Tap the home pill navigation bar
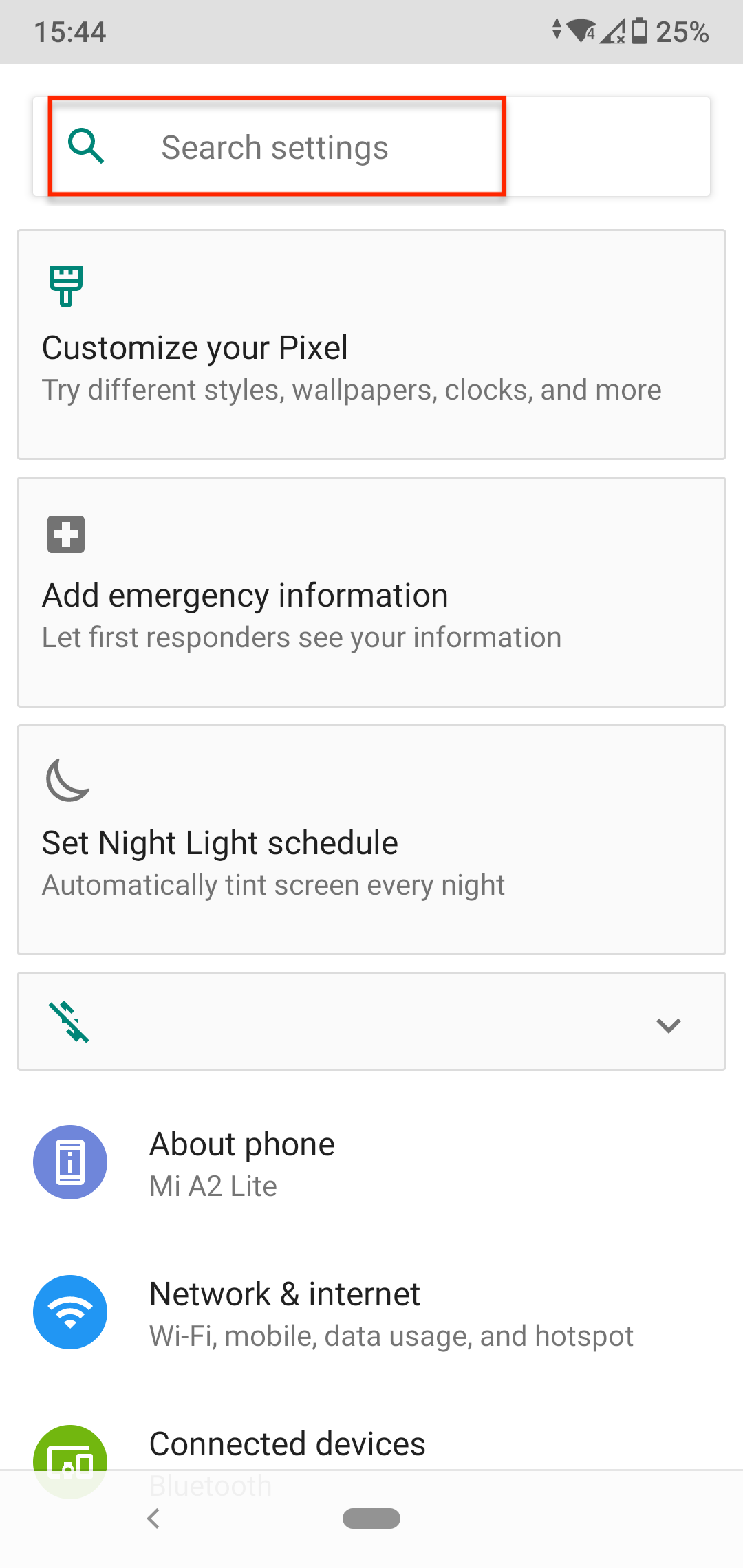The image size is (743, 1568). pyautogui.click(x=371, y=1519)
